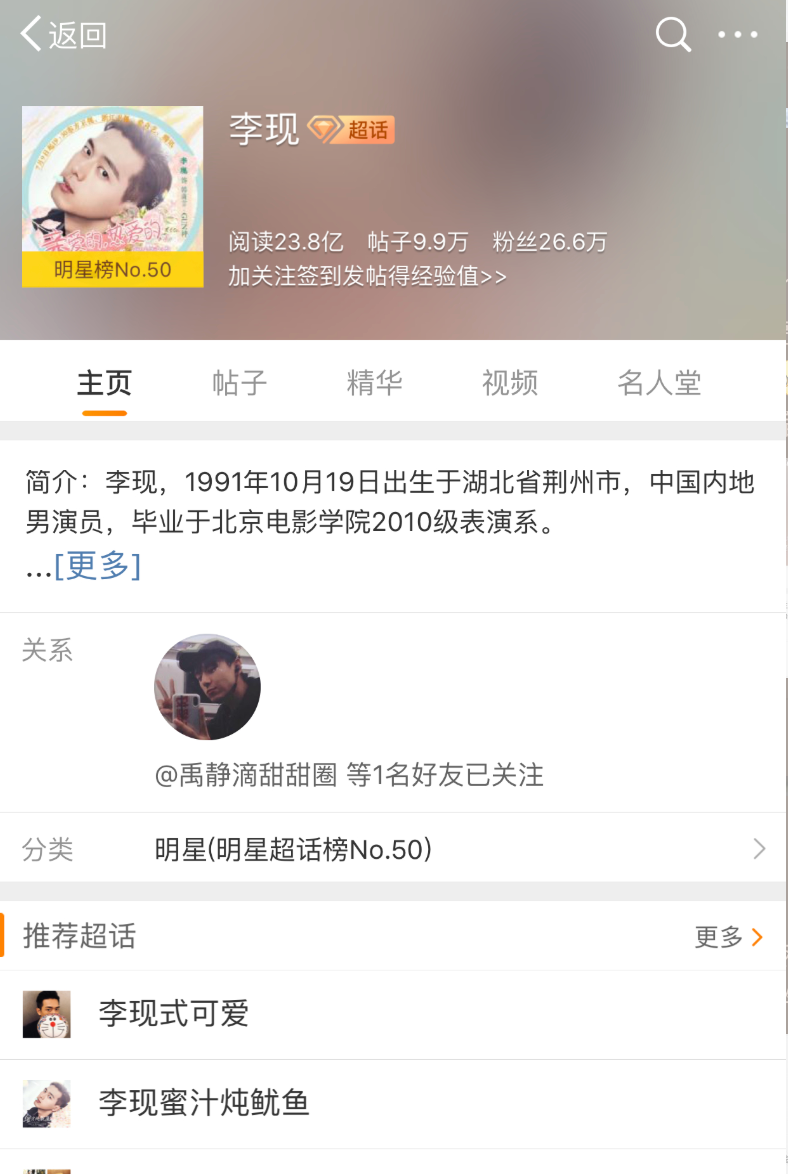View 更多 recommended super topics

coord(728,937)
